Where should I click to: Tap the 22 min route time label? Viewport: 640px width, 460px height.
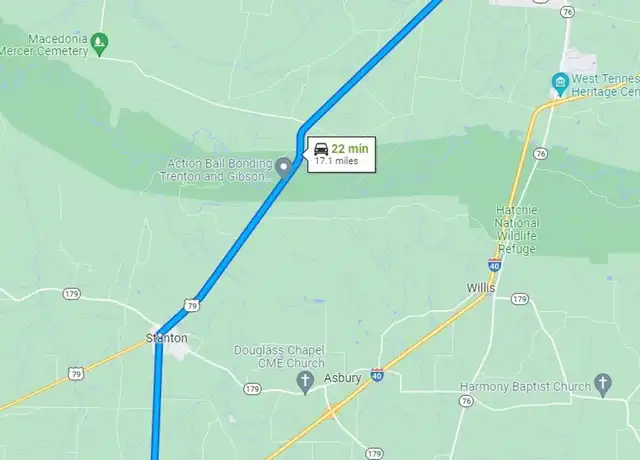point(341,153)
